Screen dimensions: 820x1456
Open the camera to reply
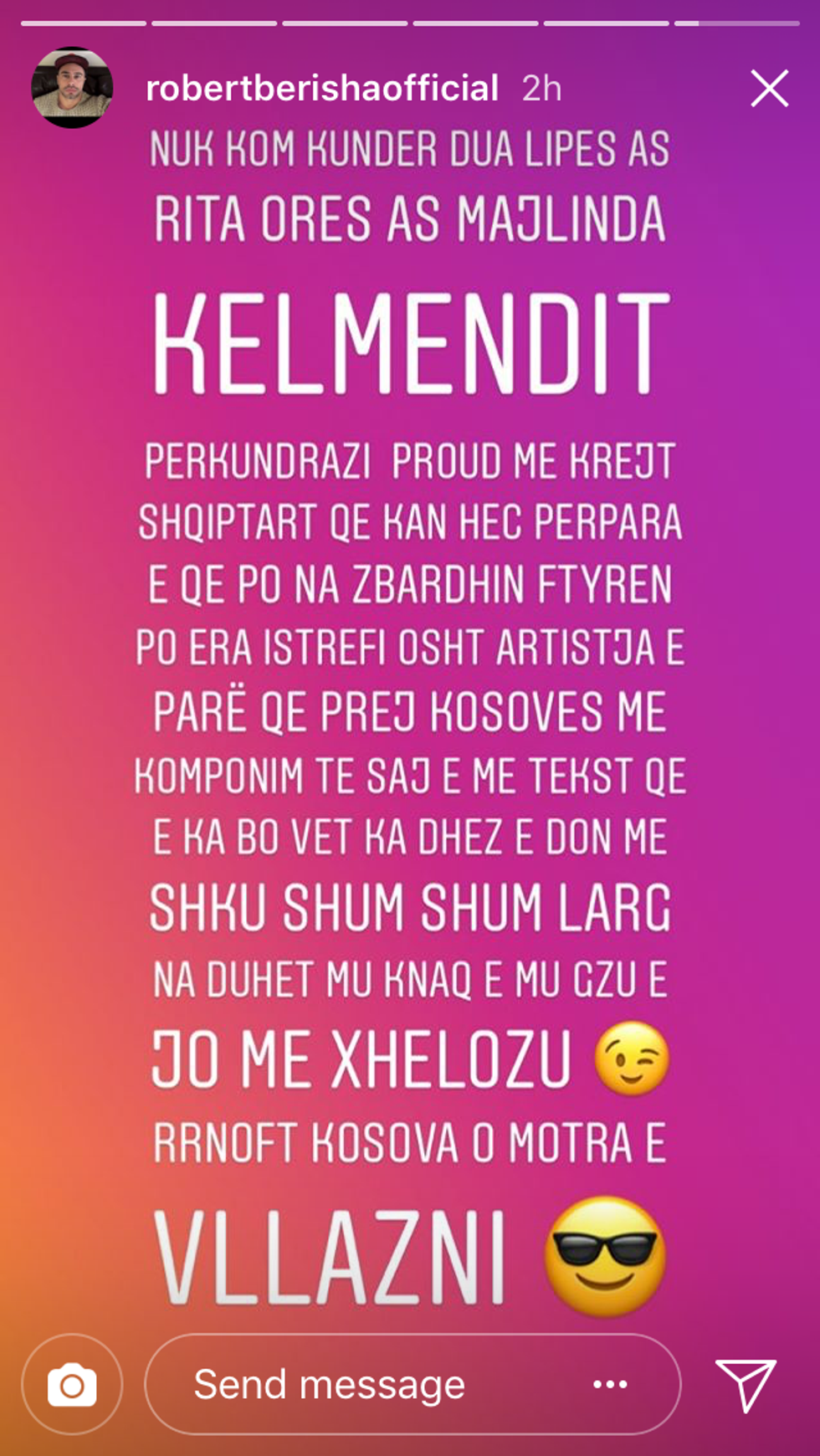[72, 1385]
